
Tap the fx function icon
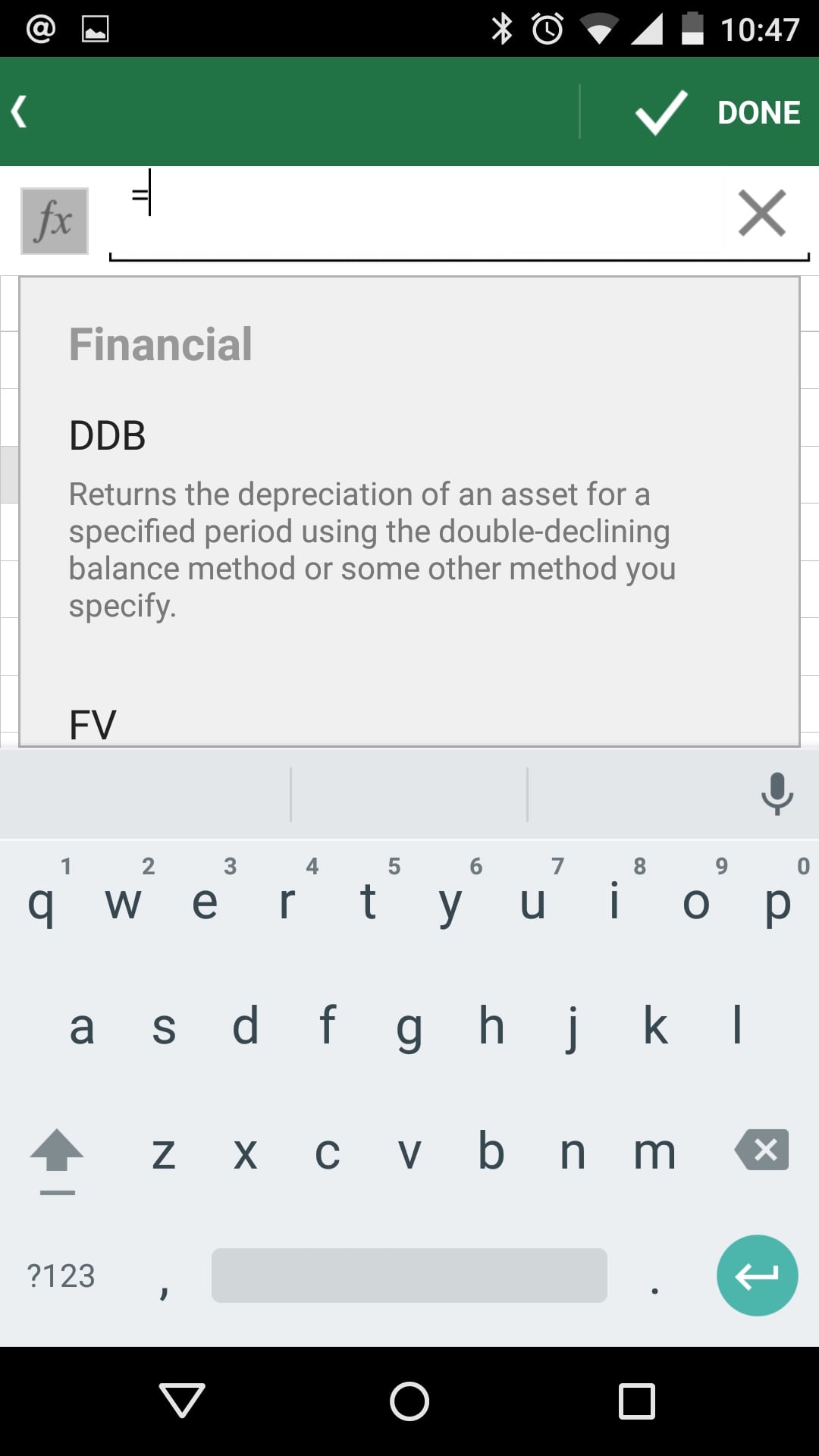tap(54, 220)
